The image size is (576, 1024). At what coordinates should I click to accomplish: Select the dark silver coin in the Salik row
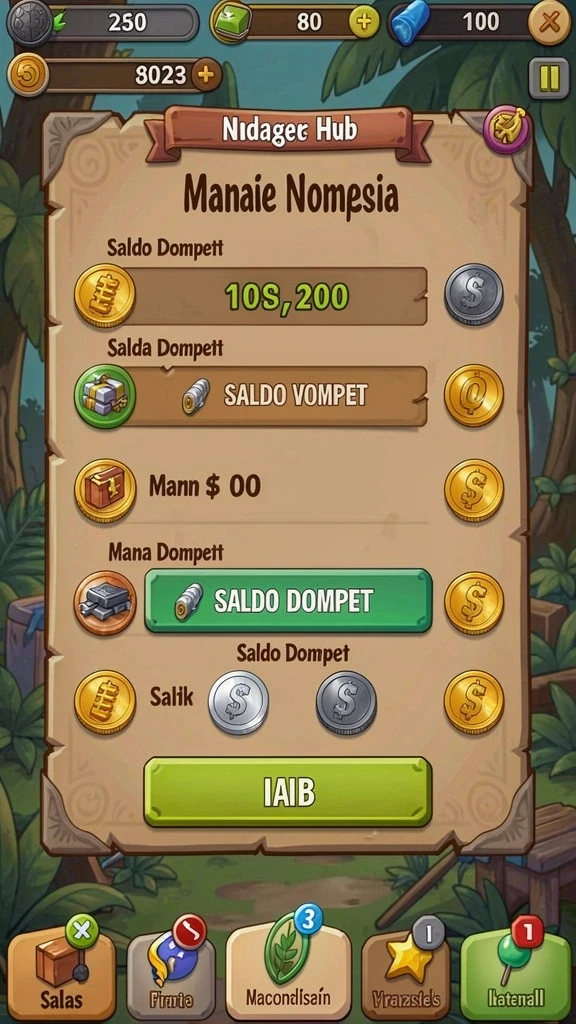[346, 702]
